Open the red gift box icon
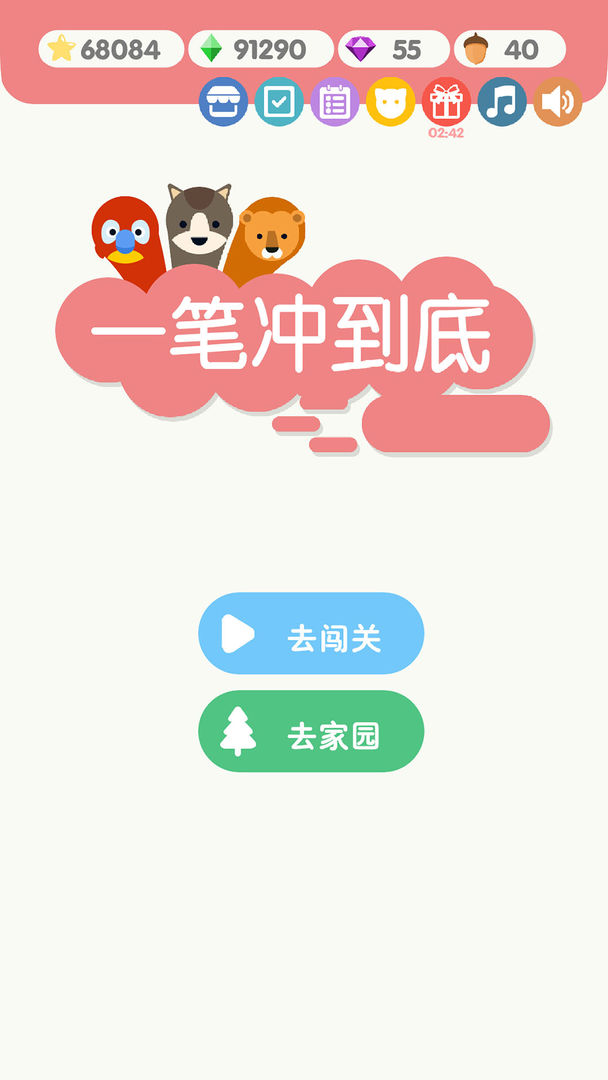 point(446,101)
